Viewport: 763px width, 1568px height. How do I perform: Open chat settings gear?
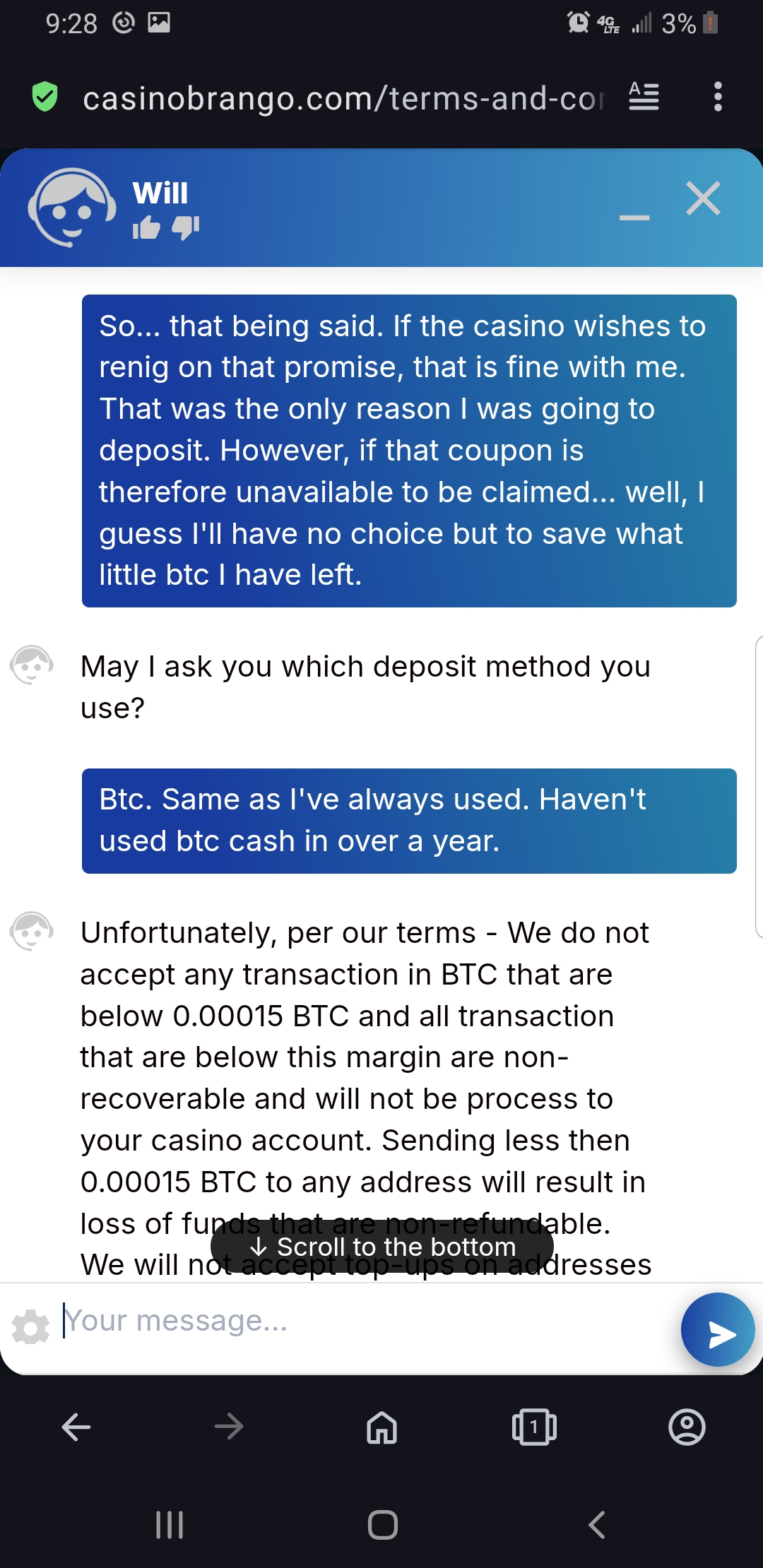point(31,1326)
